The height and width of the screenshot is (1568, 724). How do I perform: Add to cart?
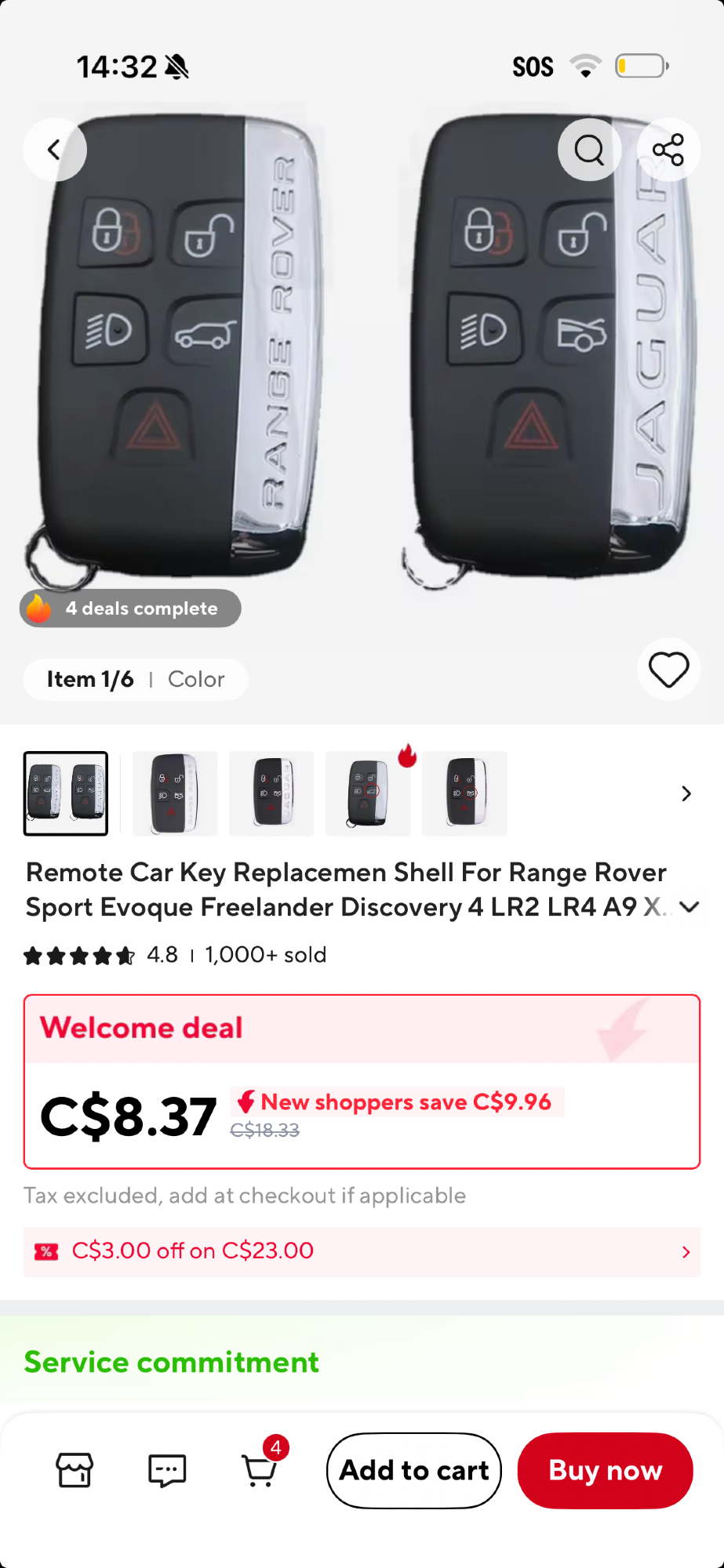[414, 1470]
